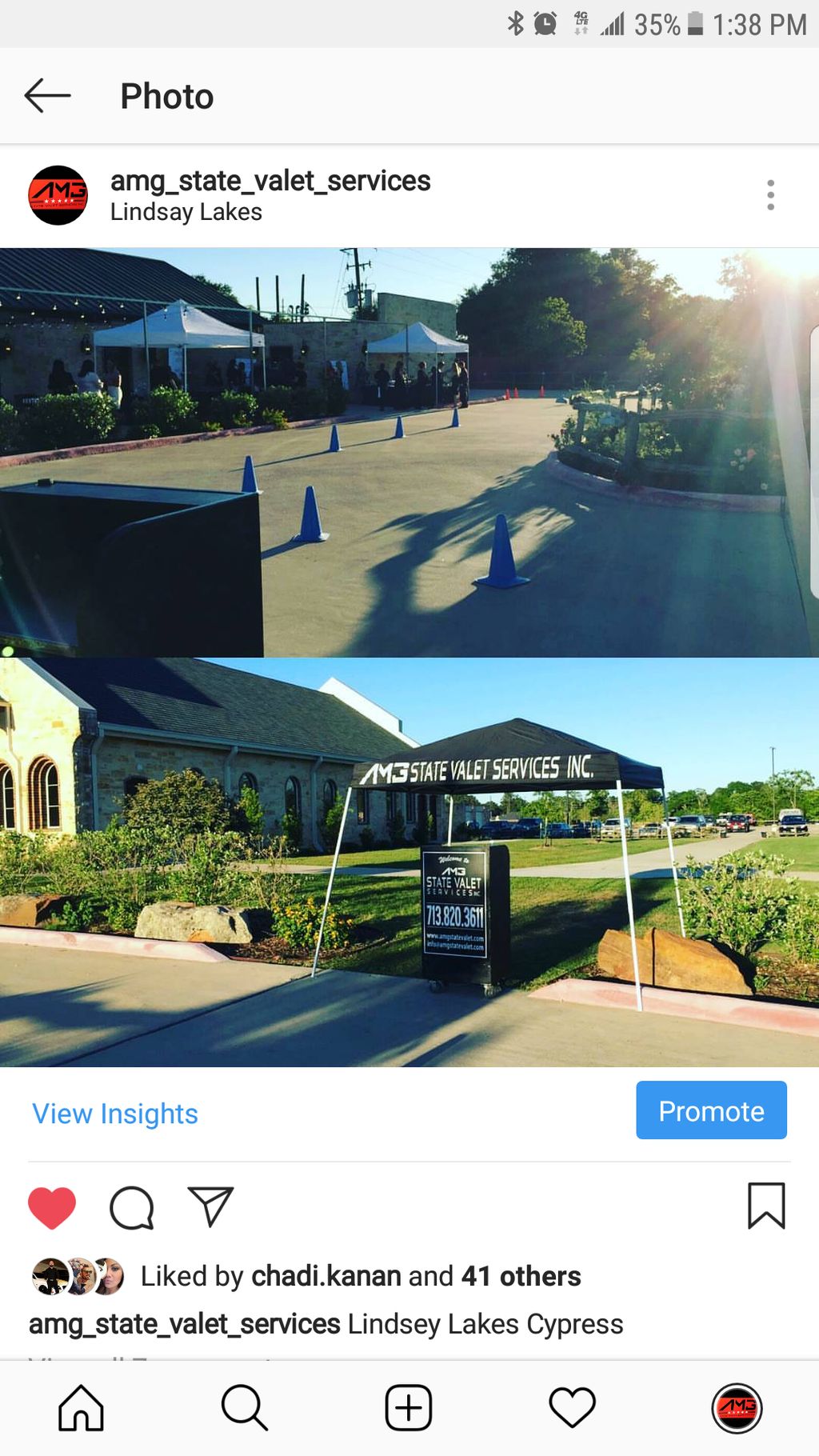Open the amg_state_valet_services profile from the post header
Viewport: 819px width, 1456px height.
pos(270,182)
